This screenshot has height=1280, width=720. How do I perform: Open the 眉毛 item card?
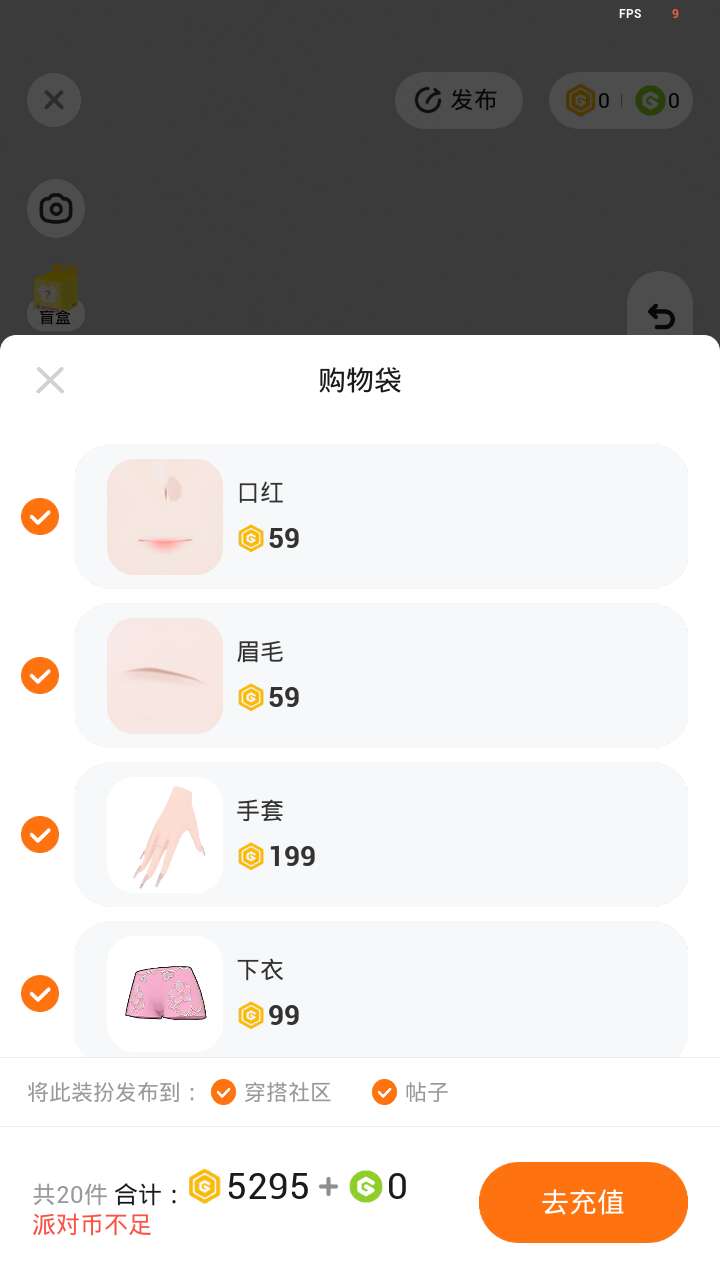pyautogui.click(x=380, y=676)
